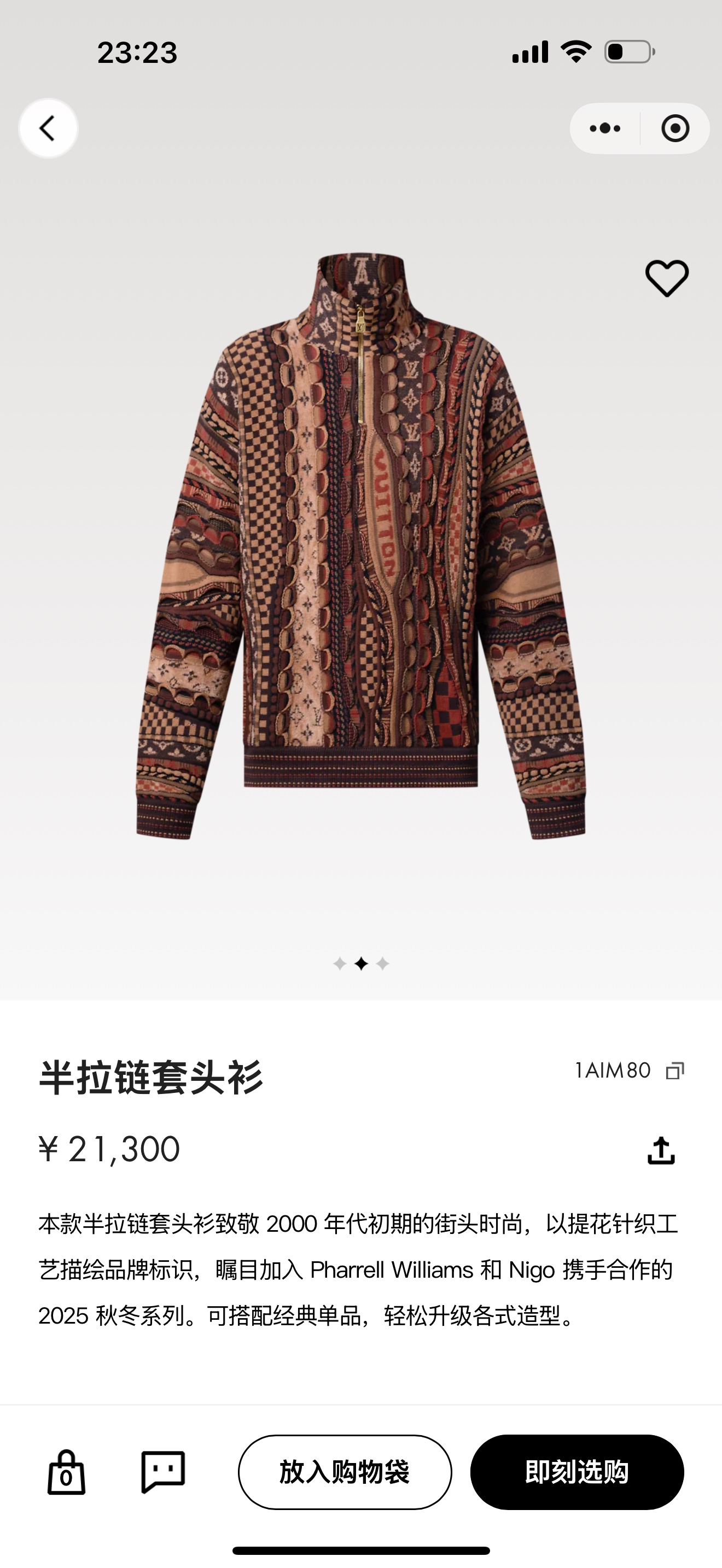The width and height of the screenshot is (722, 1568).
Task: Open the mini program more options menu
Action: [x=605, y=128]
